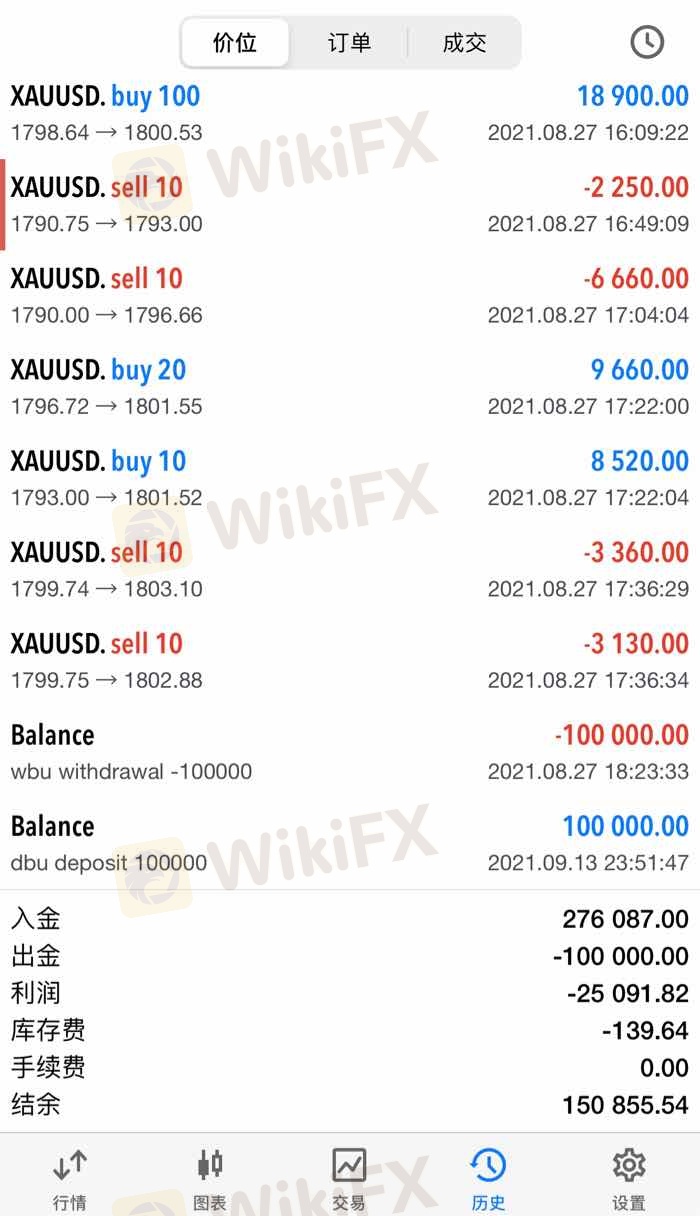This screenshot has width=700, height=1216.
Task: Switch to the 订单 segment
Action: click(x=349, y=43)
